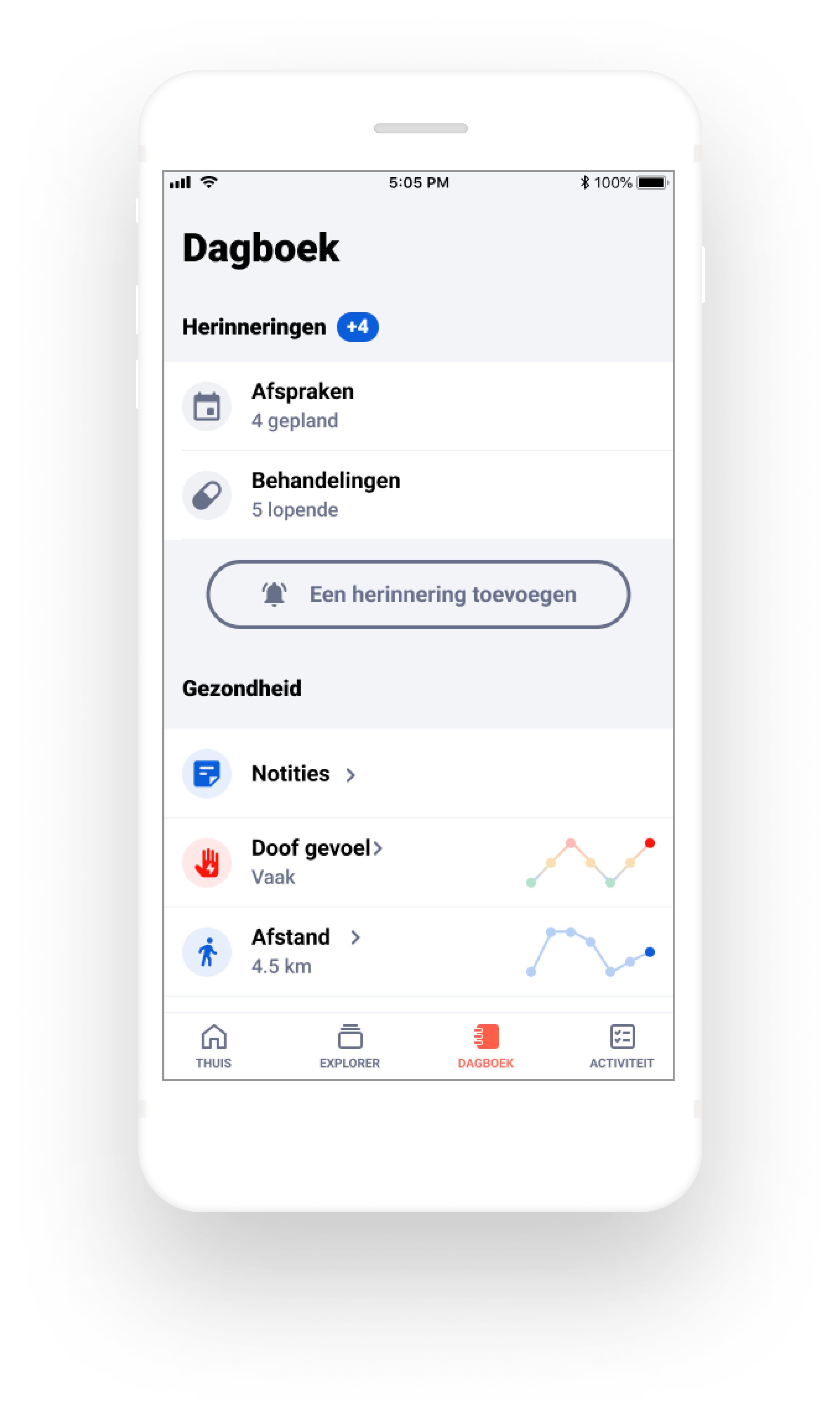Select the Dagboek tab

(485, 1047)
